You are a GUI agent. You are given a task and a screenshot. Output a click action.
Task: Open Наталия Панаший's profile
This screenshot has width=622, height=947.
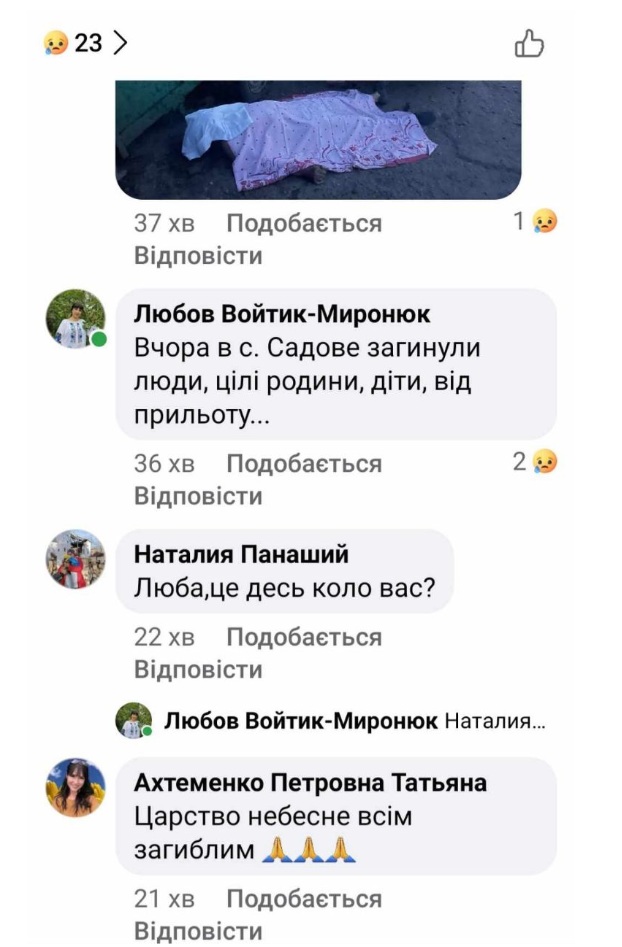[x=241, y=555]
